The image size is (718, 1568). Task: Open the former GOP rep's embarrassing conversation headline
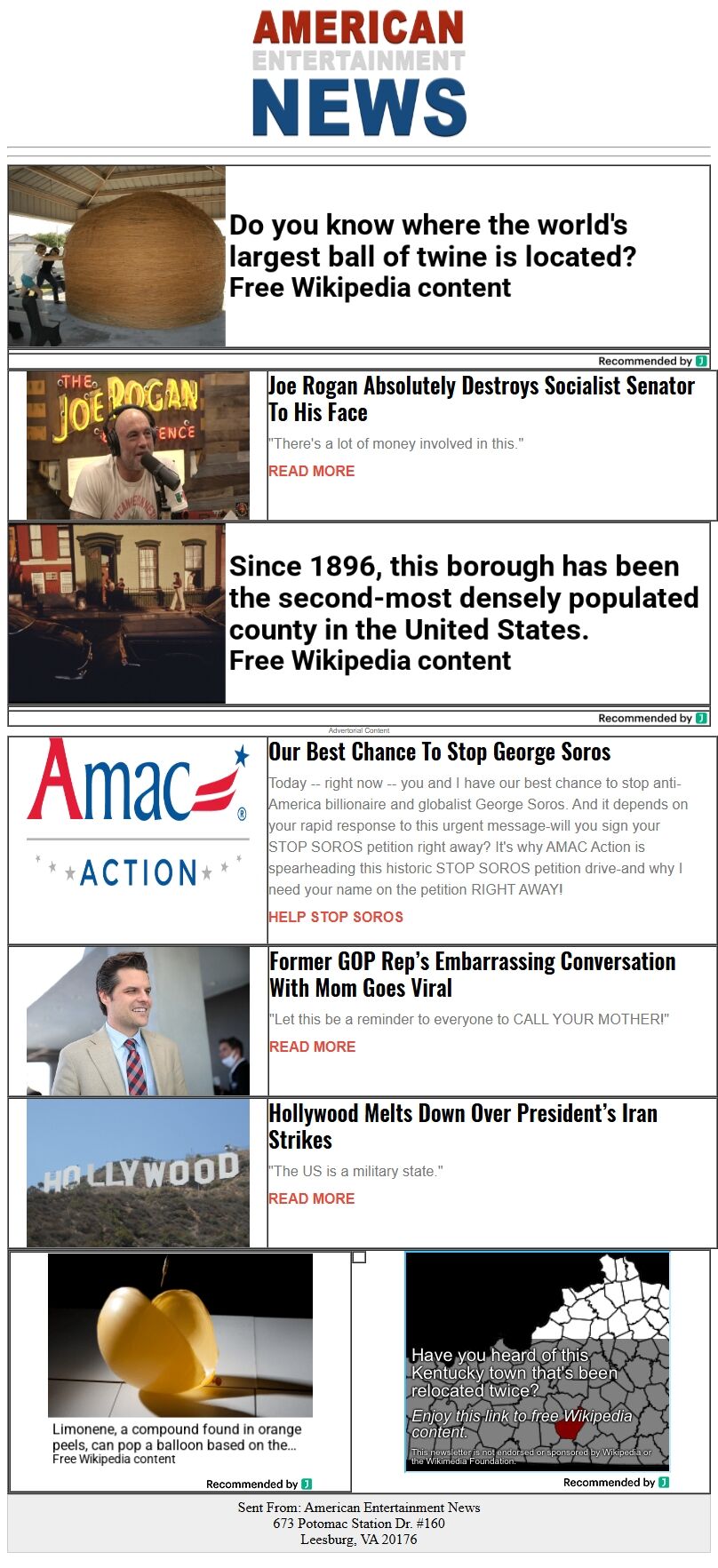pyautogui.click(x=471, y=975)
